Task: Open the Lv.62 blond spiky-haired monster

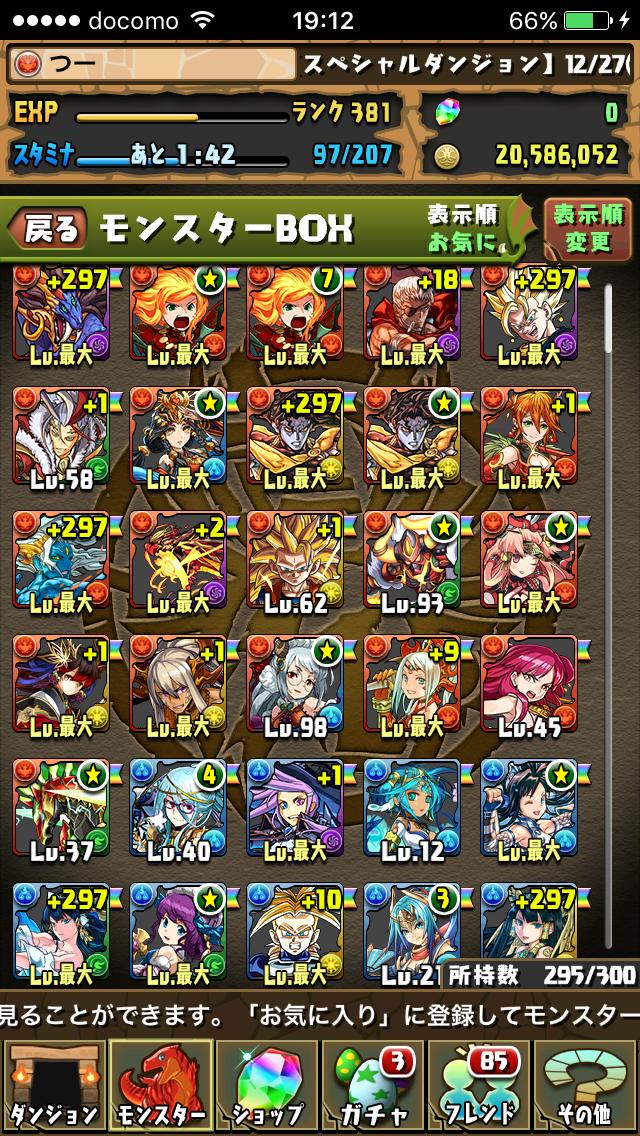Action: [295, 560]
